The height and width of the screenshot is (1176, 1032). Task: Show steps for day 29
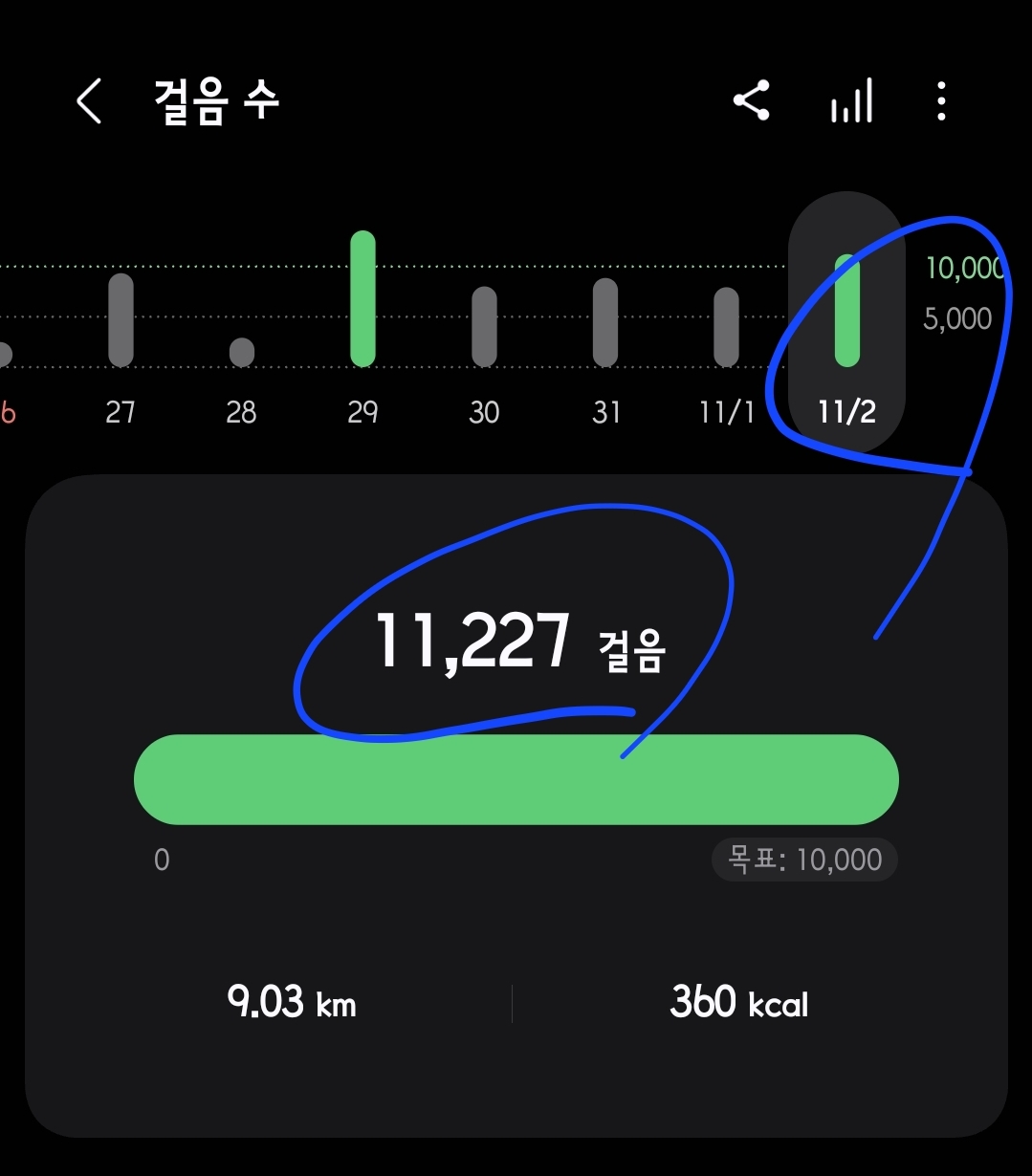362,299
